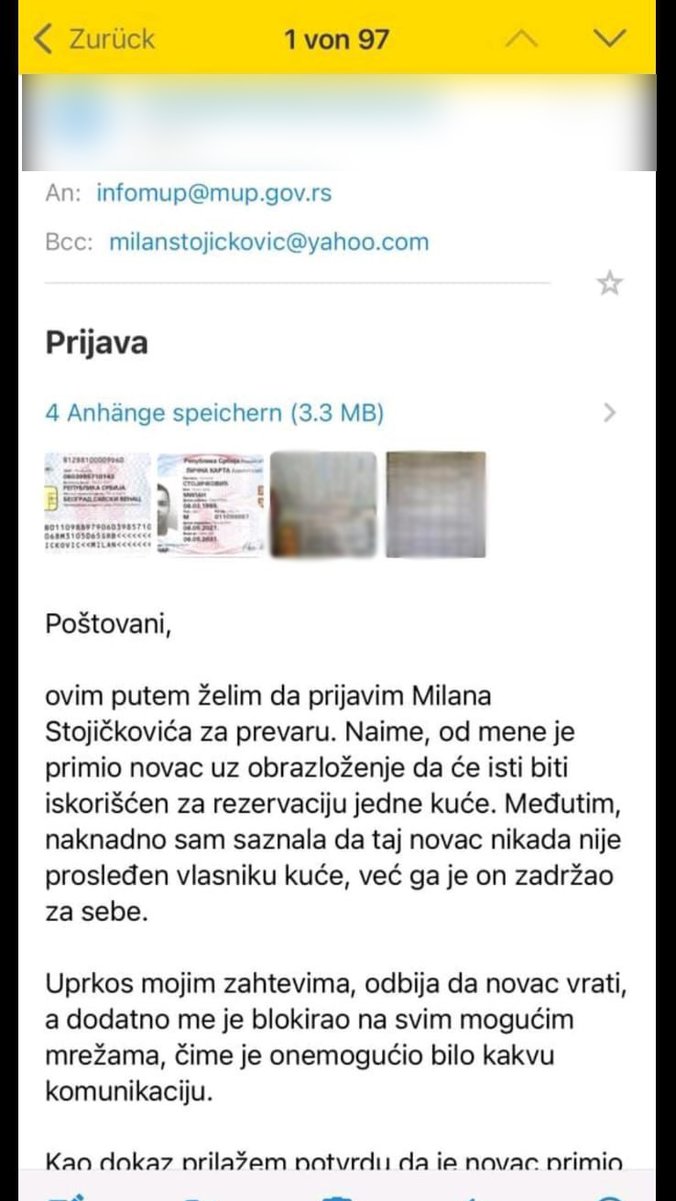
Task: Go to the next email with the down arrow
Action: 609,39
